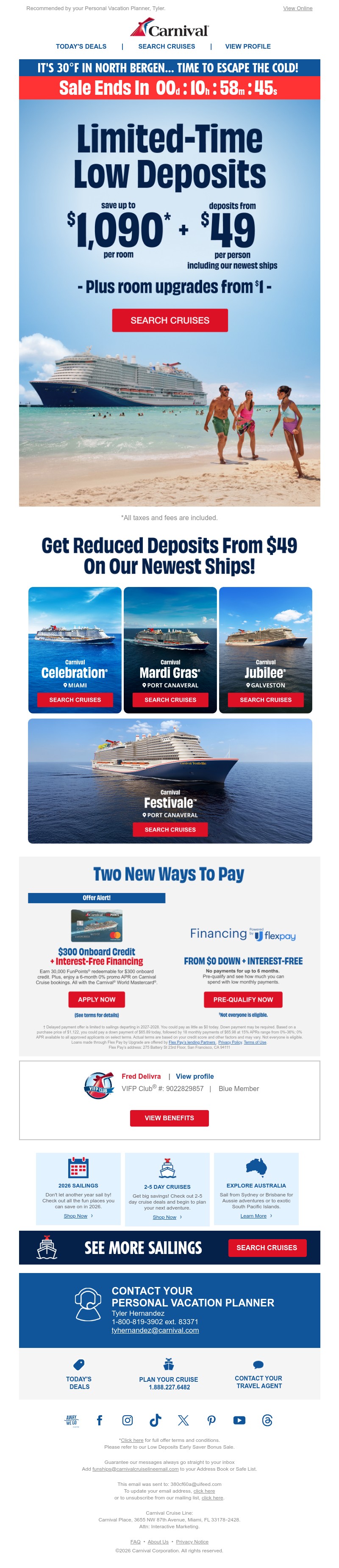
Task: Search cruises for Carnival Jubilee from Galveston
Action: point(265,700)
